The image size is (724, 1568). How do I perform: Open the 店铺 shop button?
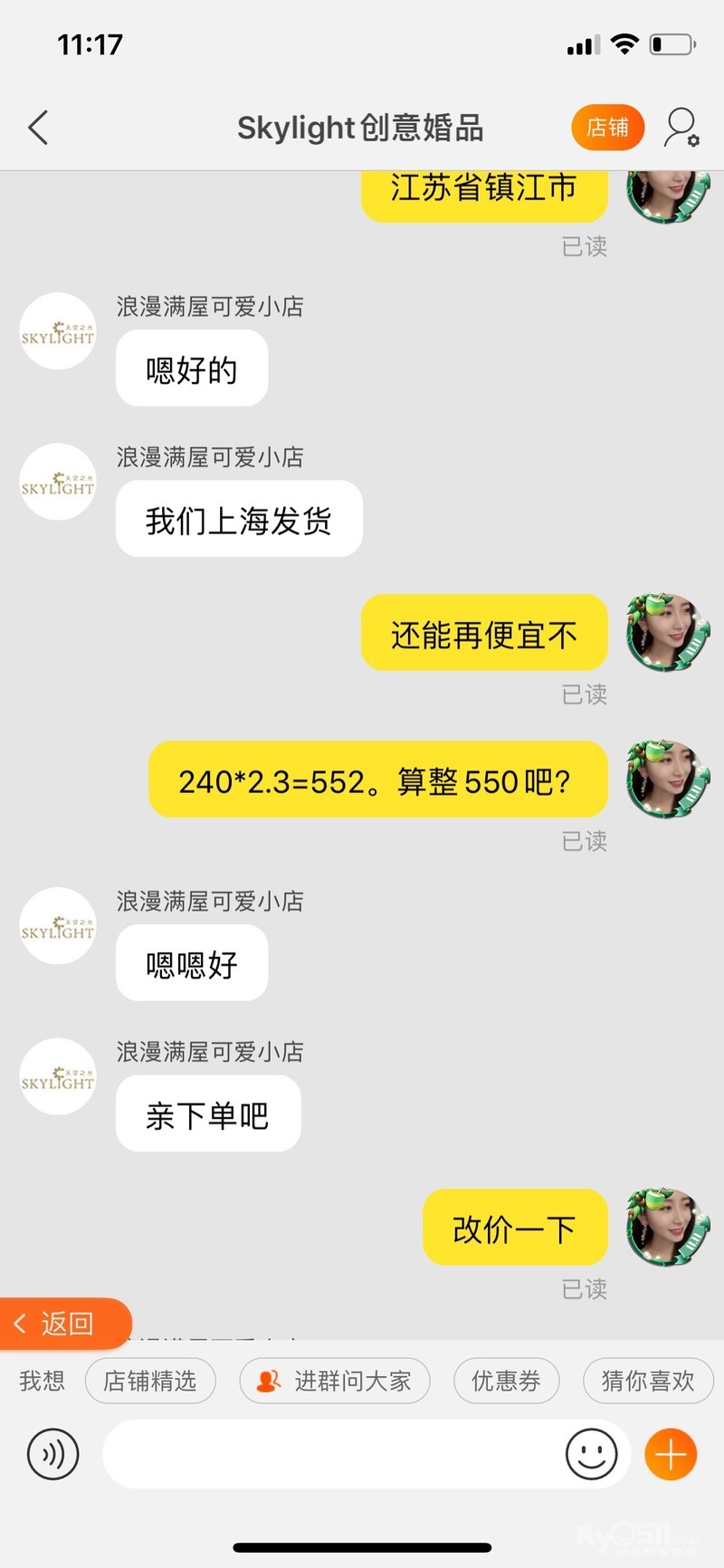pyautogui.click(x=607, y=128)
